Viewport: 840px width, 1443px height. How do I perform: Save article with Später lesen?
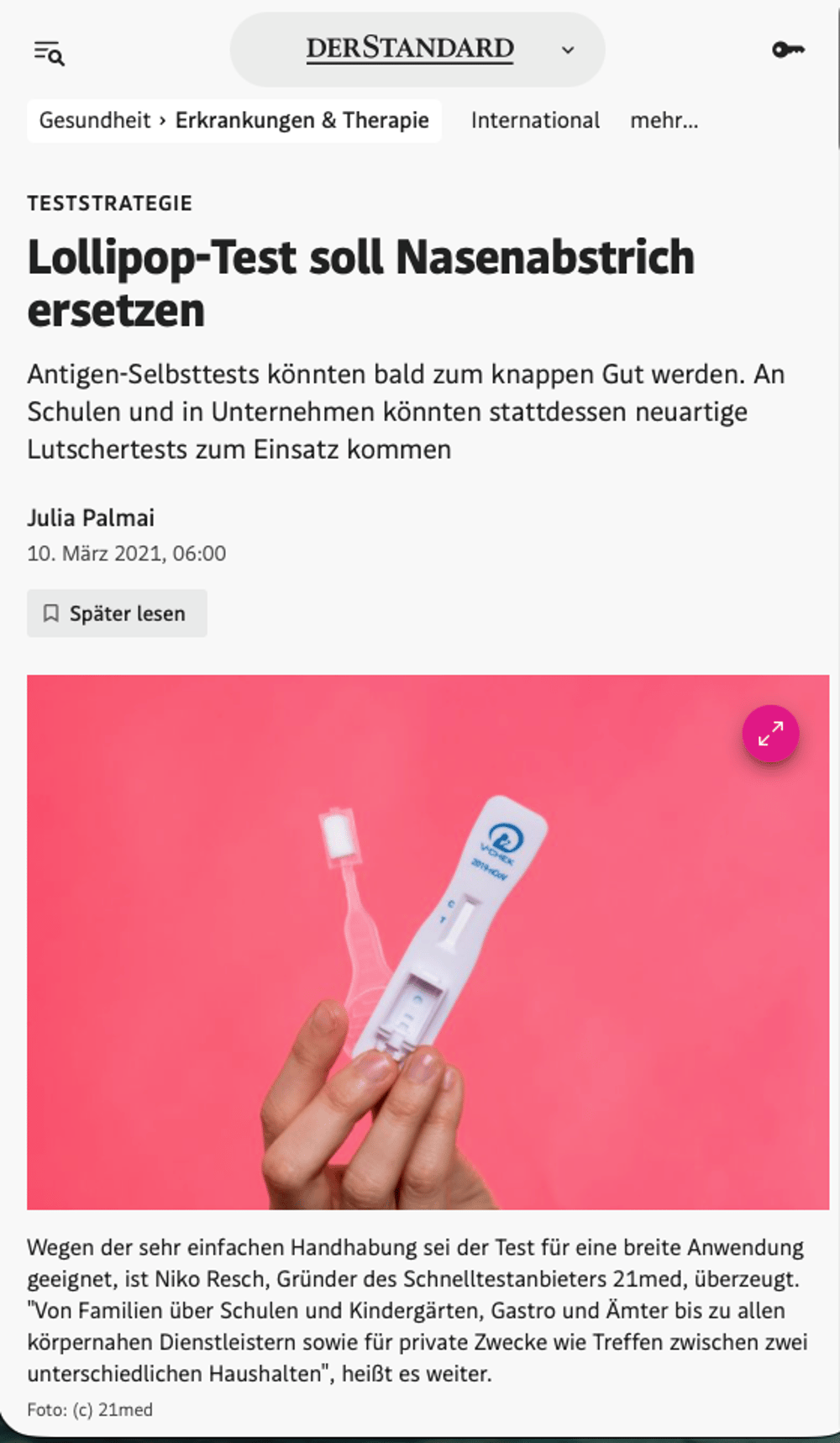point(117,614)
